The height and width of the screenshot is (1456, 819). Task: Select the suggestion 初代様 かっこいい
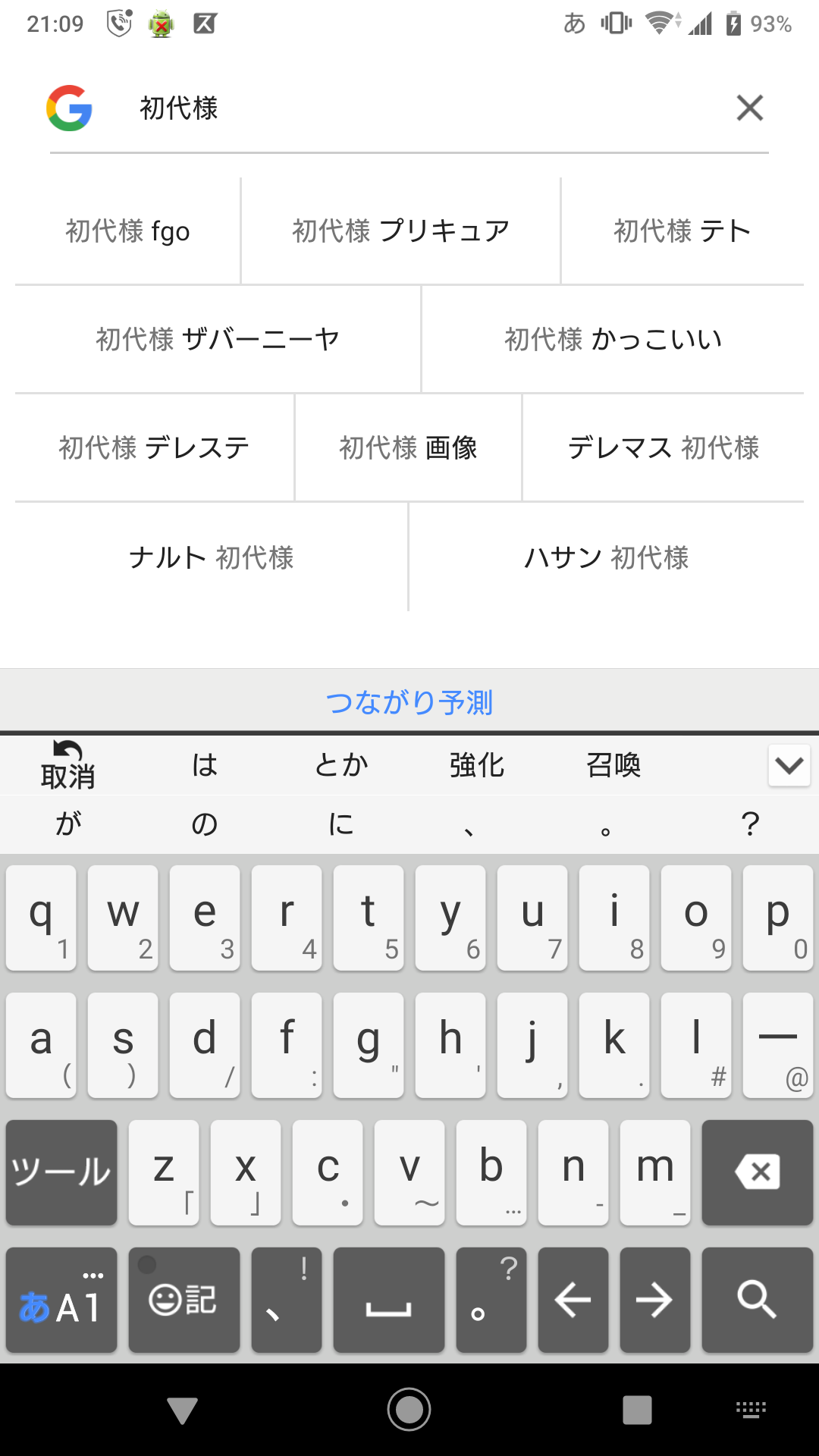click(613, 339)
